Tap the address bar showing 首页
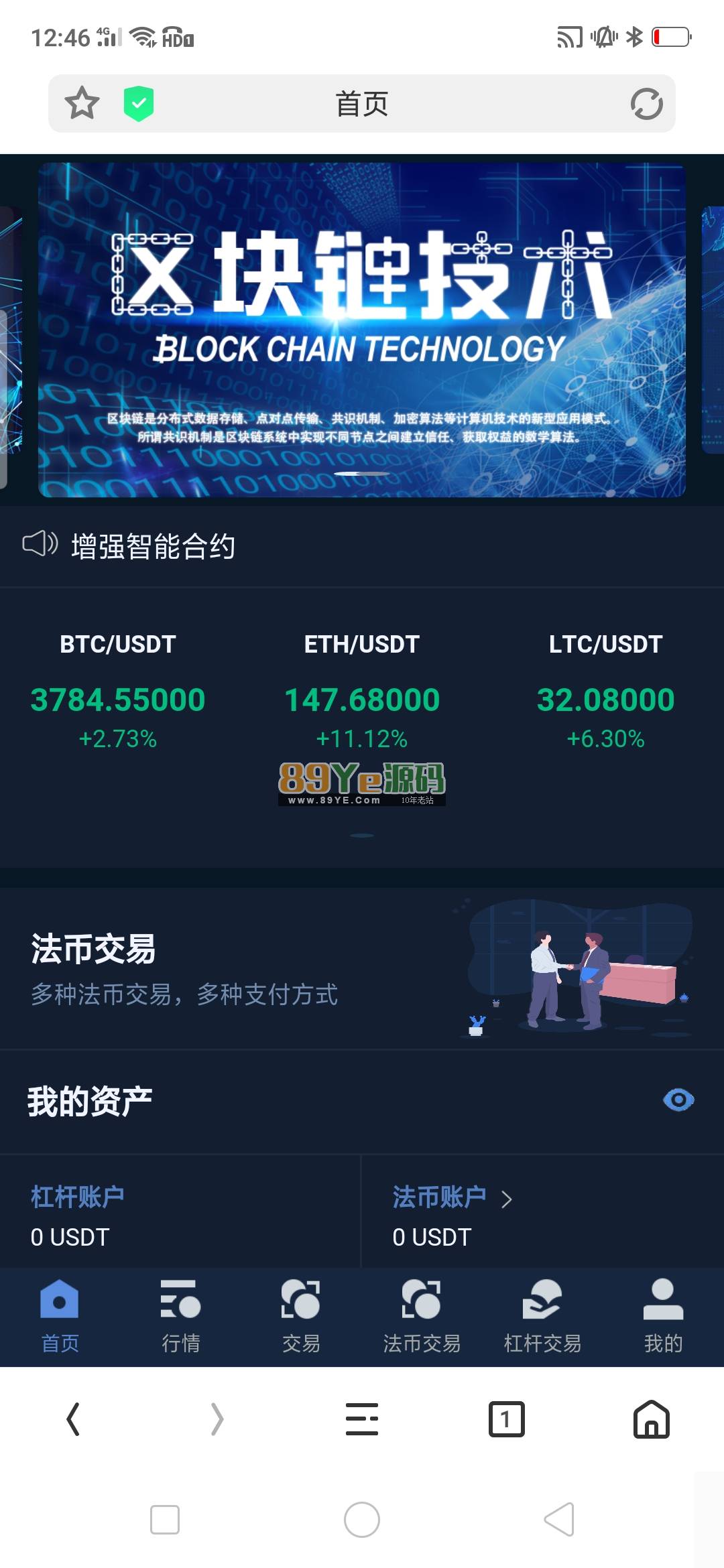Image resolution: width=724 pixels, height=1568 pixels. (x=362, y=104)
